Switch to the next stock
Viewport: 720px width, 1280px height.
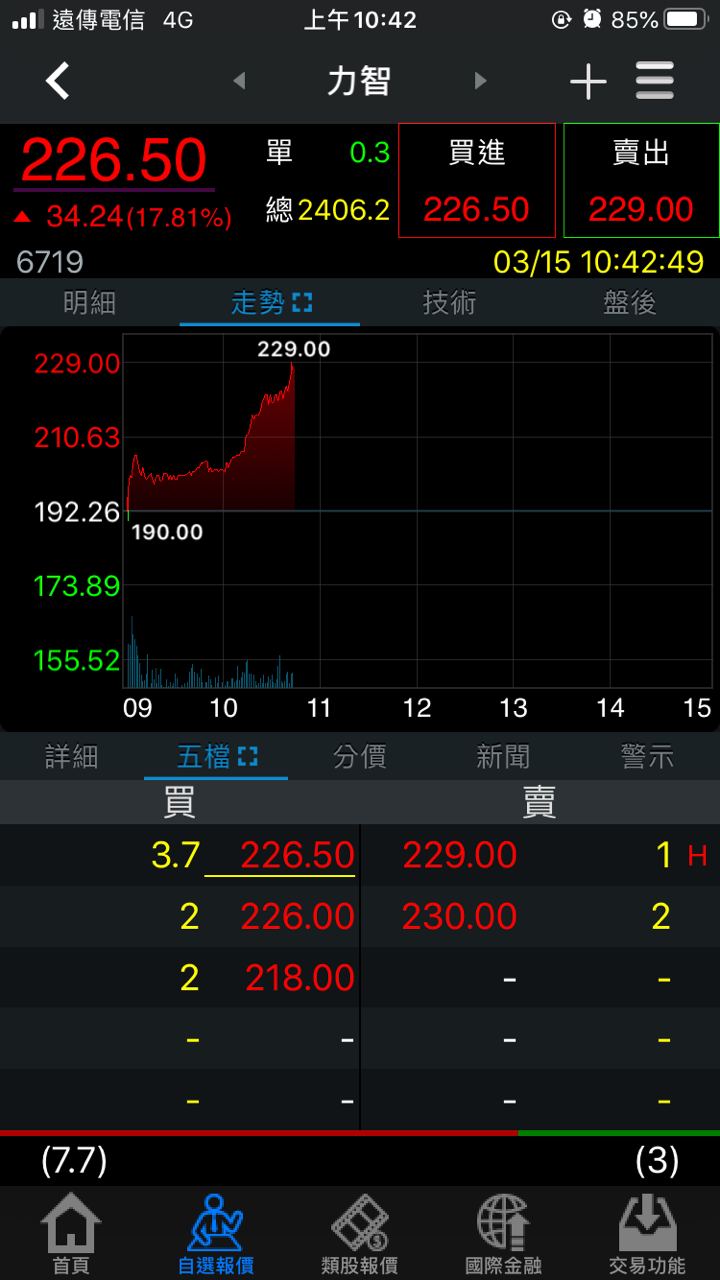click(x=480, y=81)
